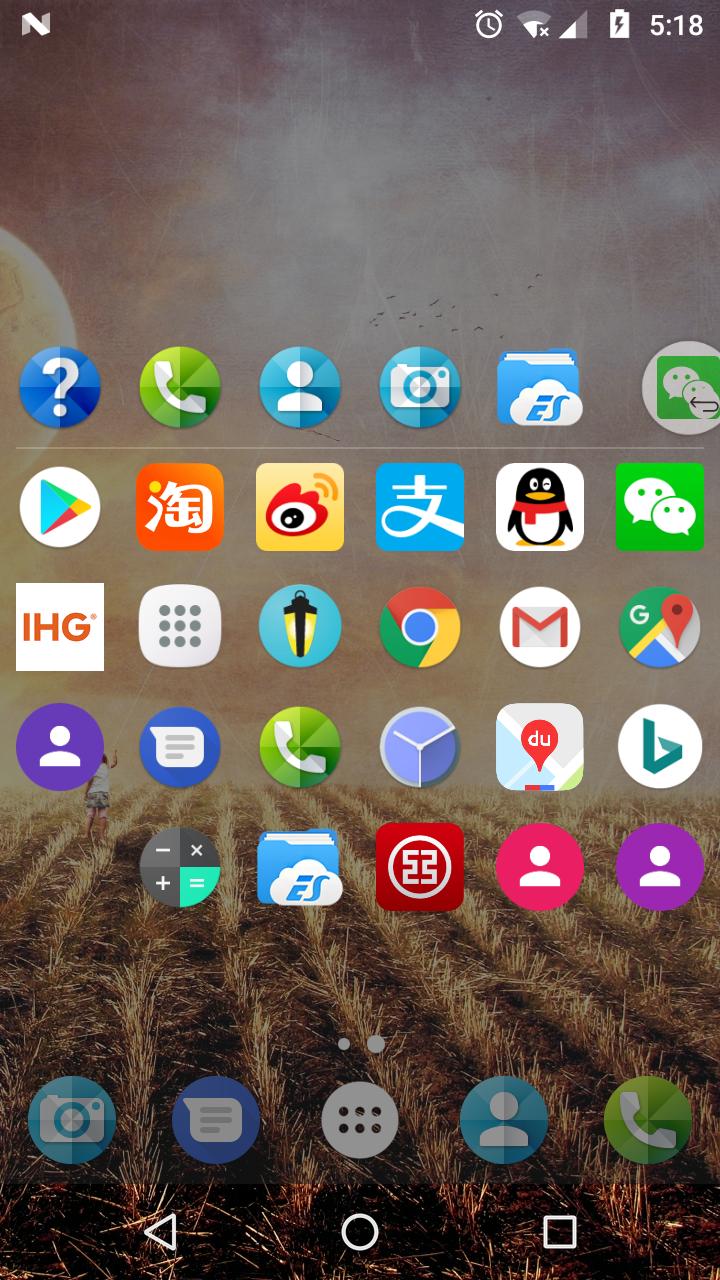Open the green WeChat app in the app grid
Screen dimensions: 720x1280
click(x=660, y=507)
